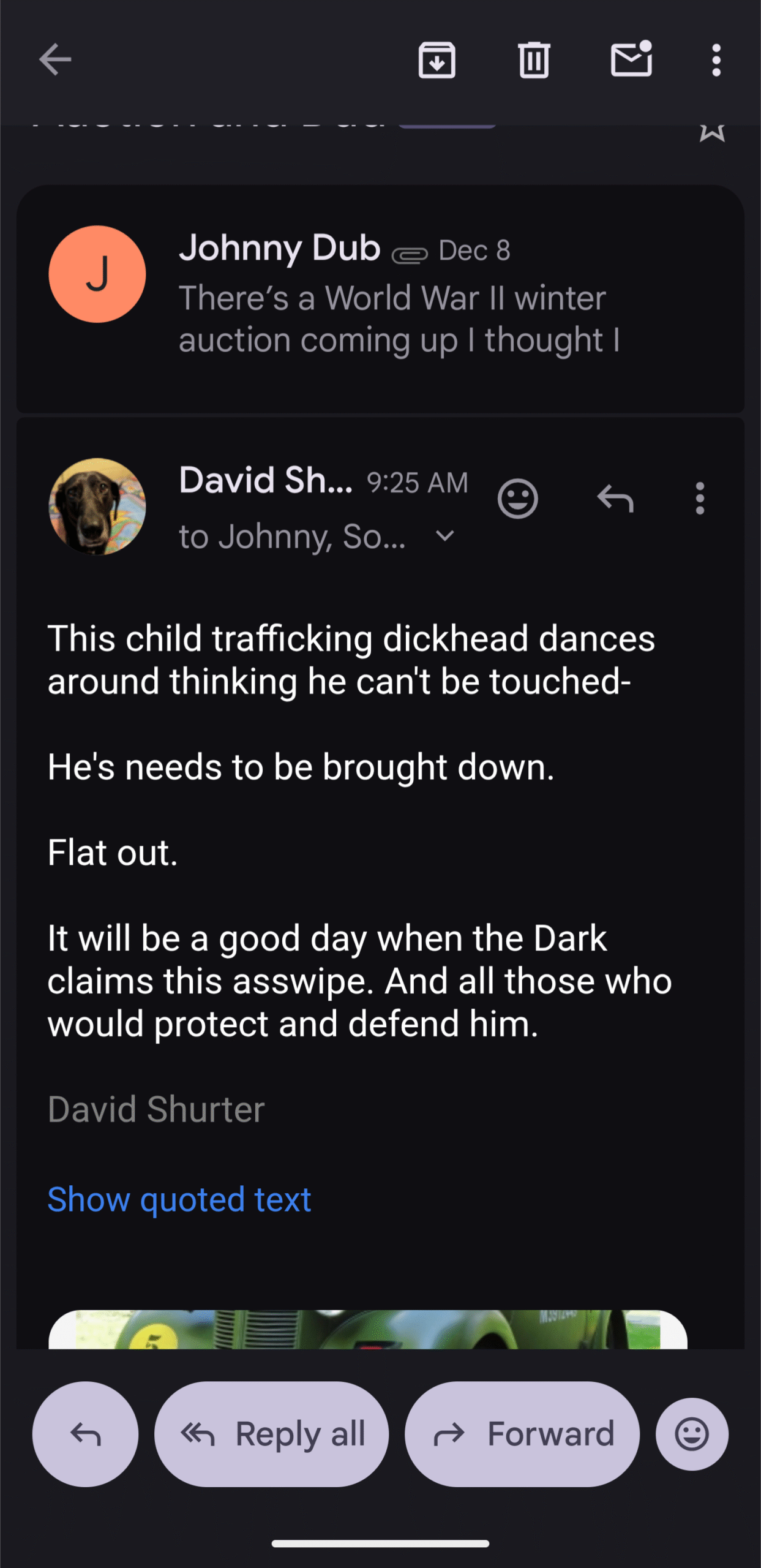Open emoji reactions from bottom bar
The height and width of the screenshot is (1568, 761).
692,1434
